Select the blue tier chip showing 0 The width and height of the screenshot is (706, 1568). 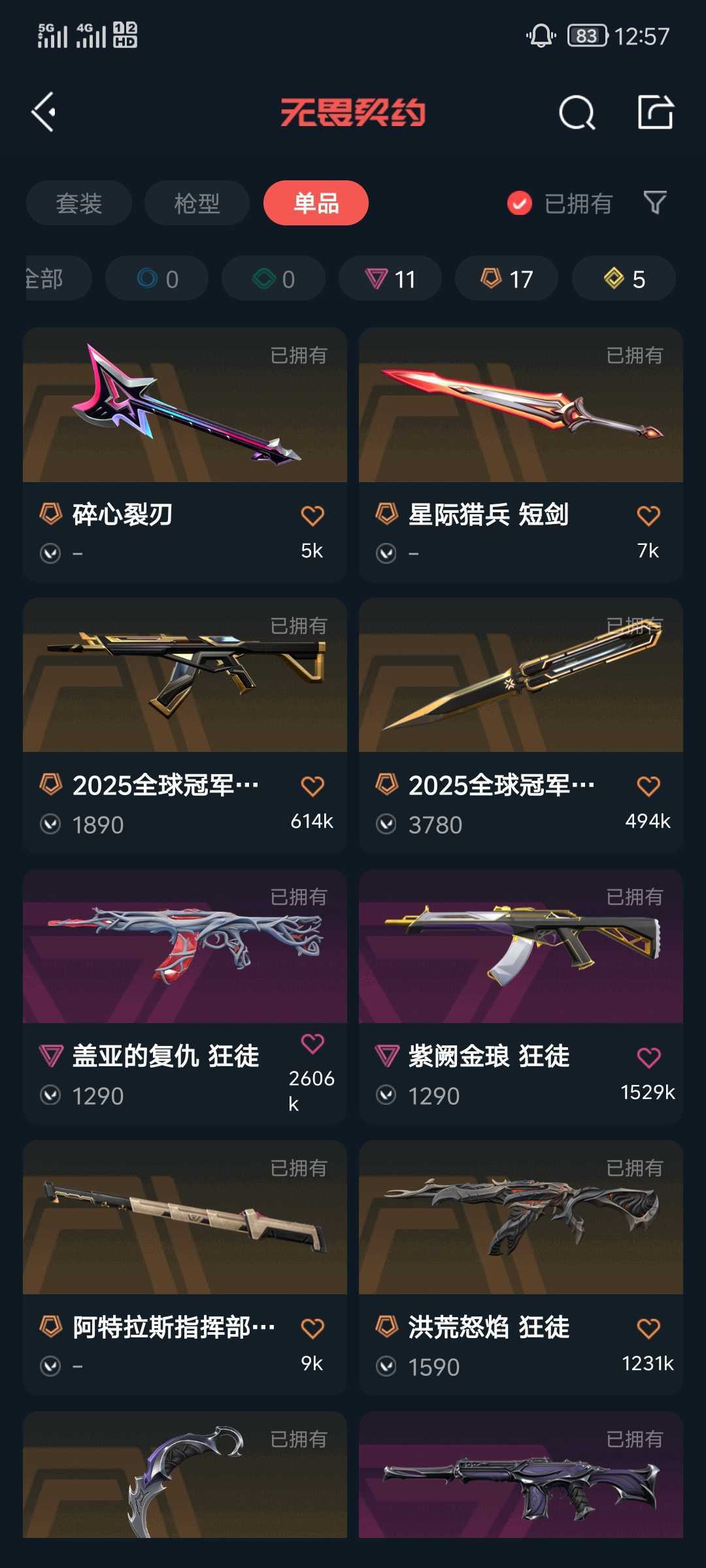click(x=157, y=279)
